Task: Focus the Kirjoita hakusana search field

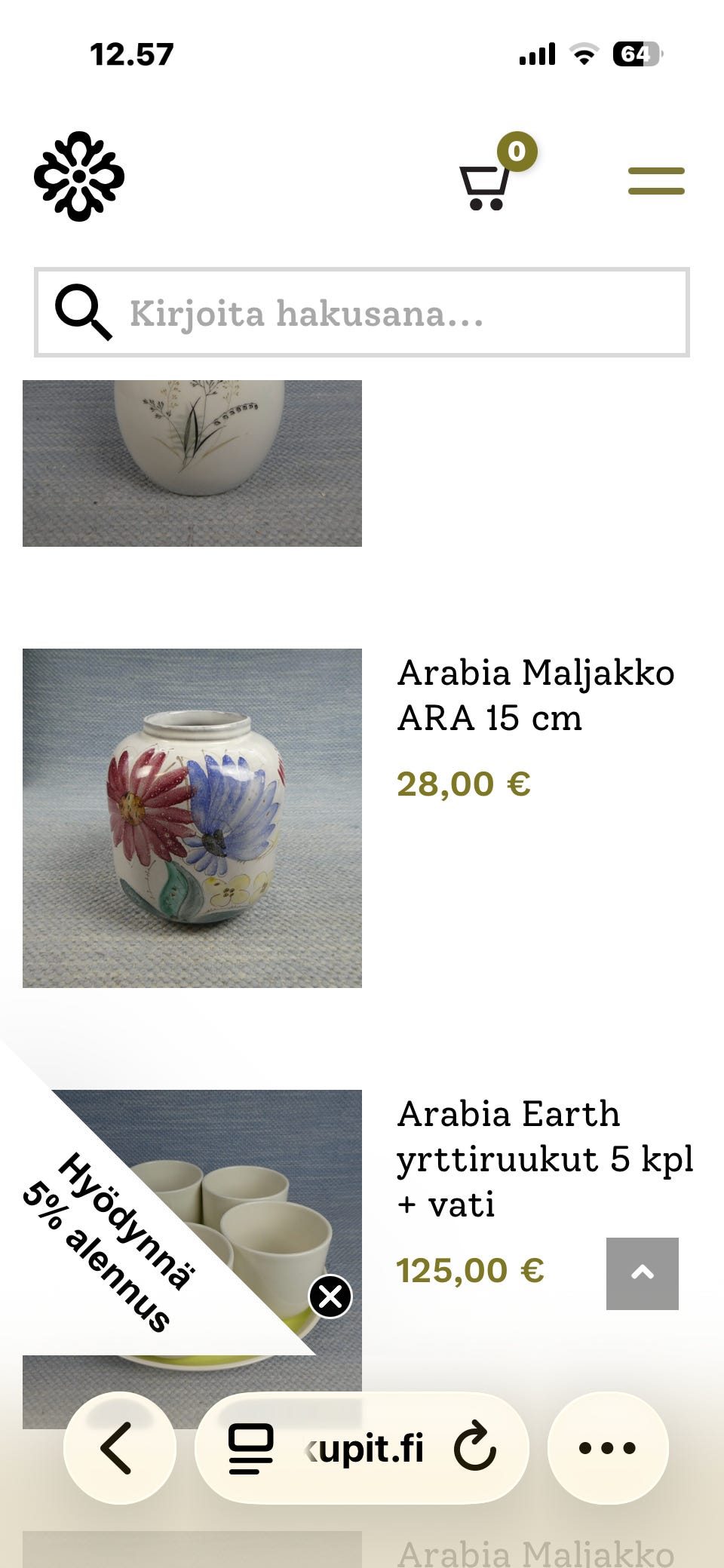Action: pyautogui.click(x=362, y=312)
